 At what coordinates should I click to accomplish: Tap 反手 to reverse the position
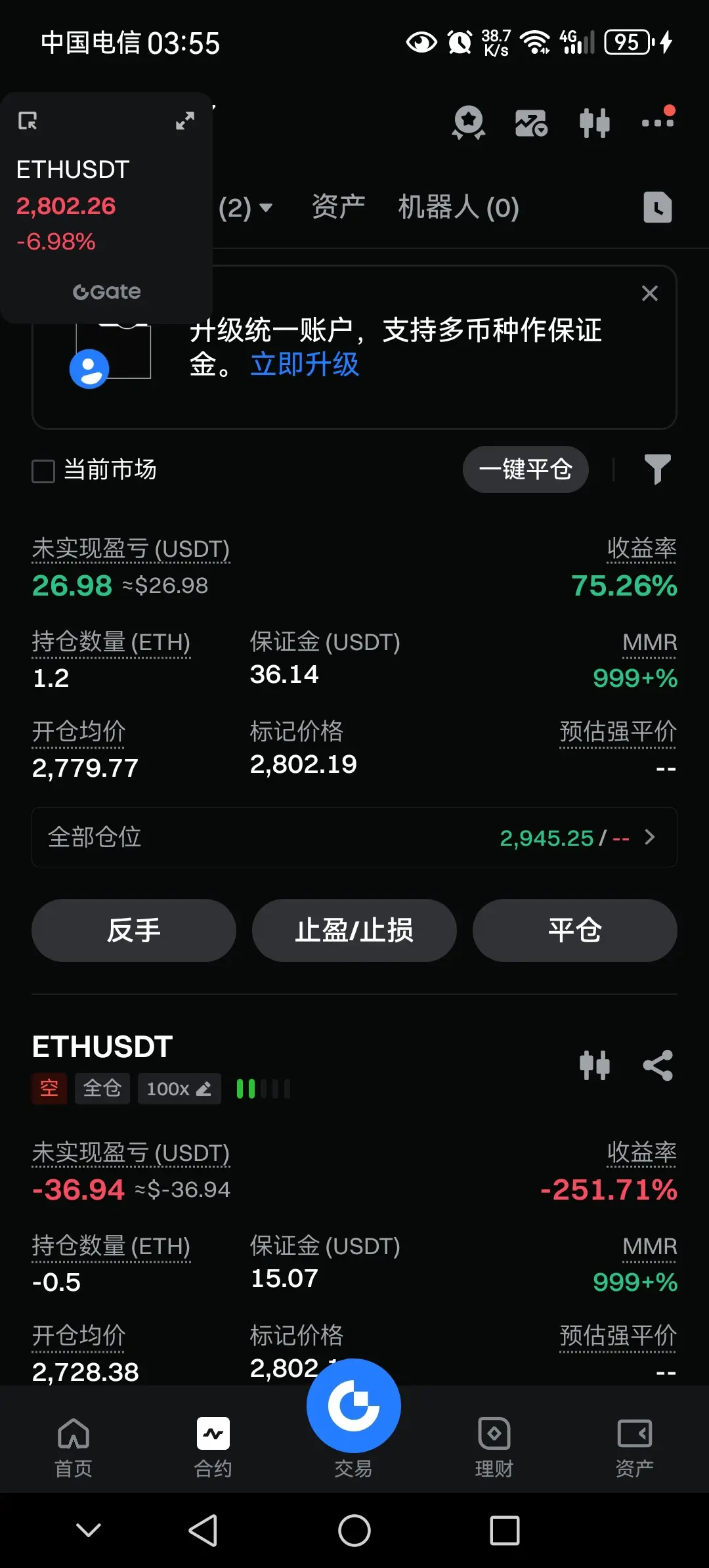pos(134,930)
